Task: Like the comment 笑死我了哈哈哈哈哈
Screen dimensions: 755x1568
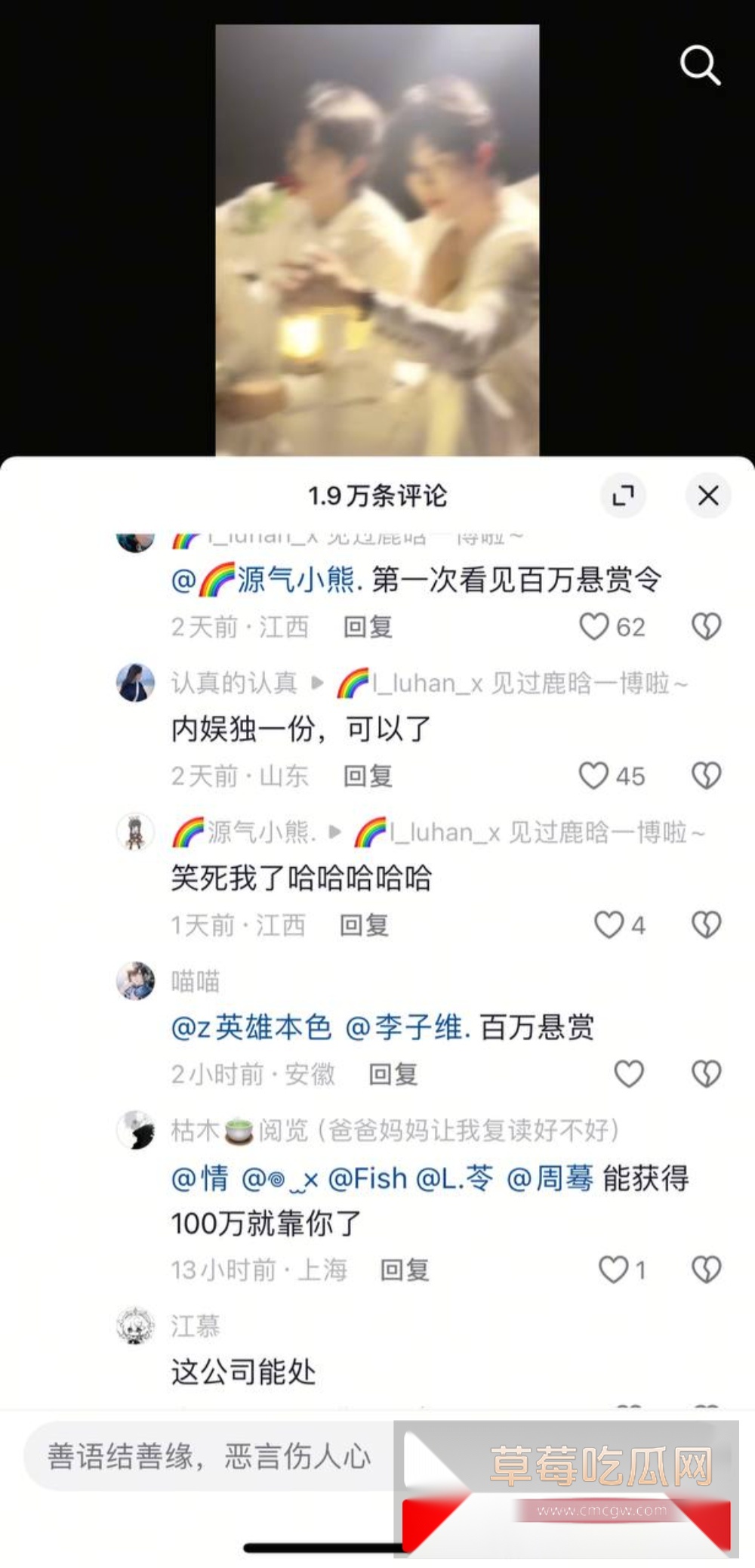Action: click(x=609, y=924)
